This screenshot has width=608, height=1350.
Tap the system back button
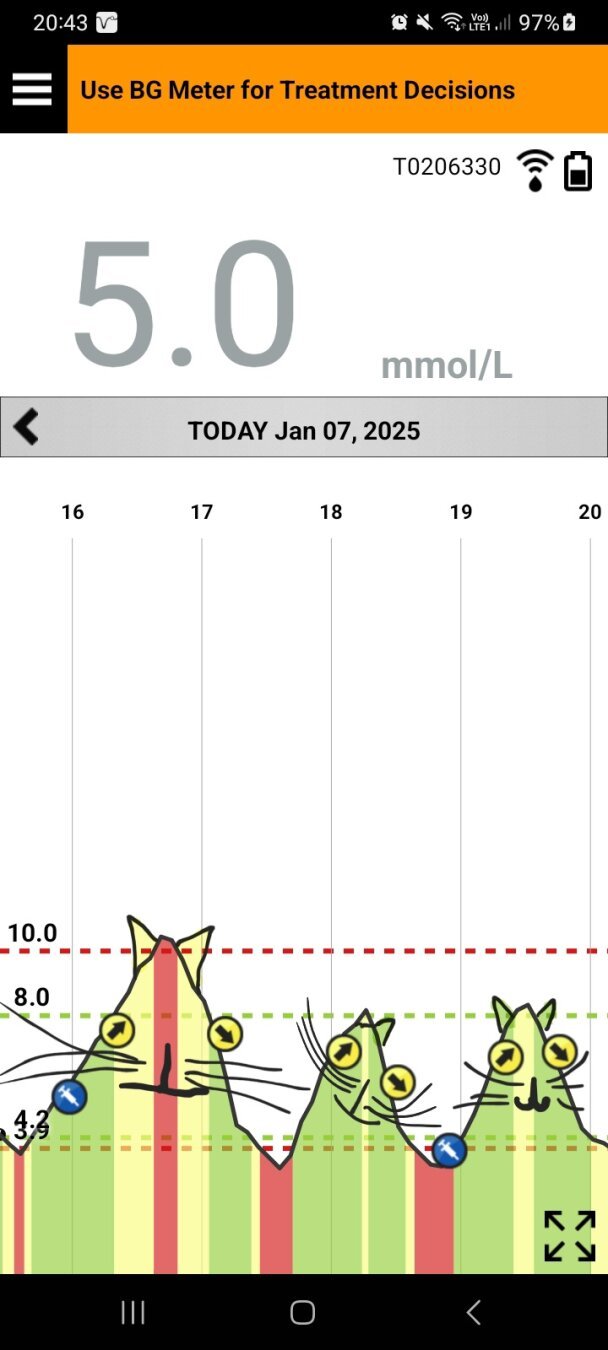[x=474, y=1312]
